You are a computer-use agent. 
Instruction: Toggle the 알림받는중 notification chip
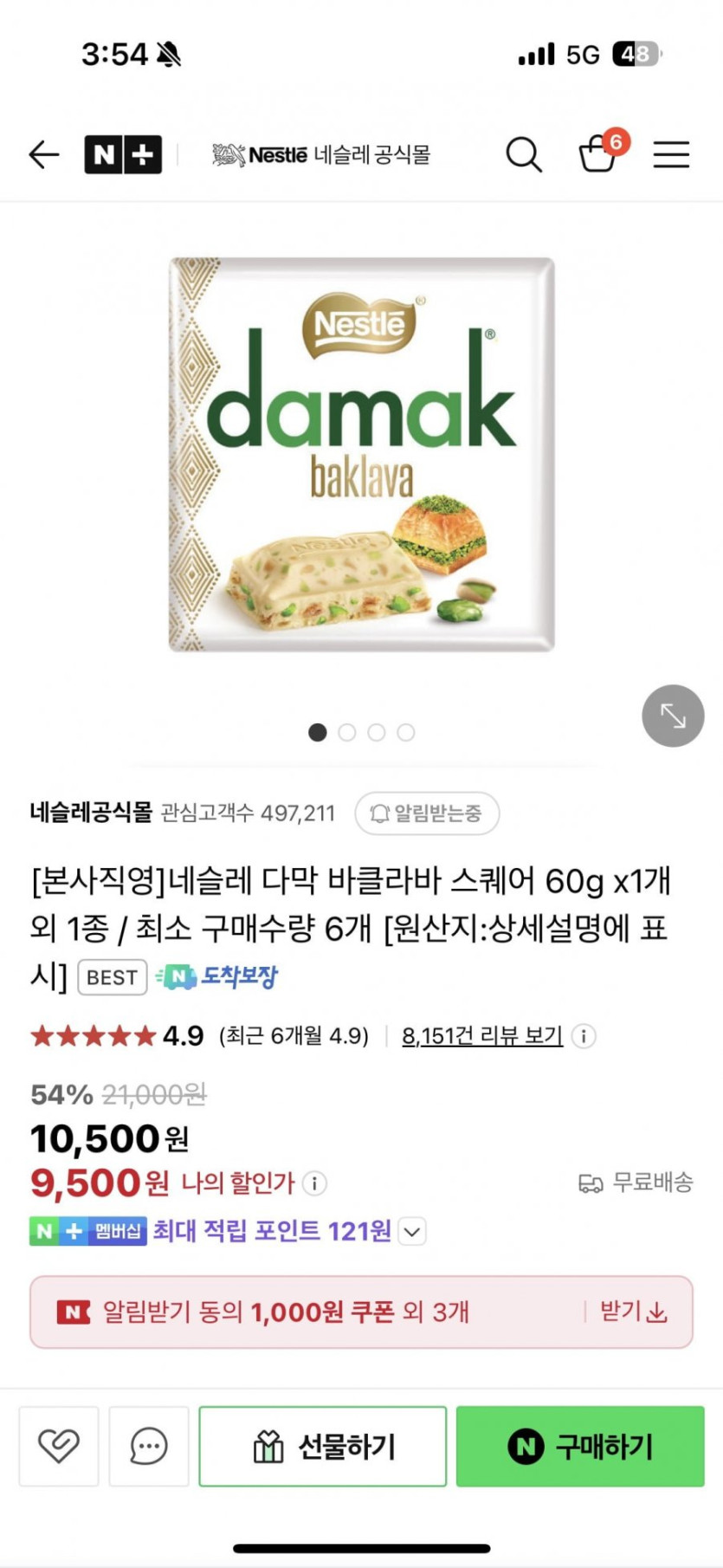(427, 813)
